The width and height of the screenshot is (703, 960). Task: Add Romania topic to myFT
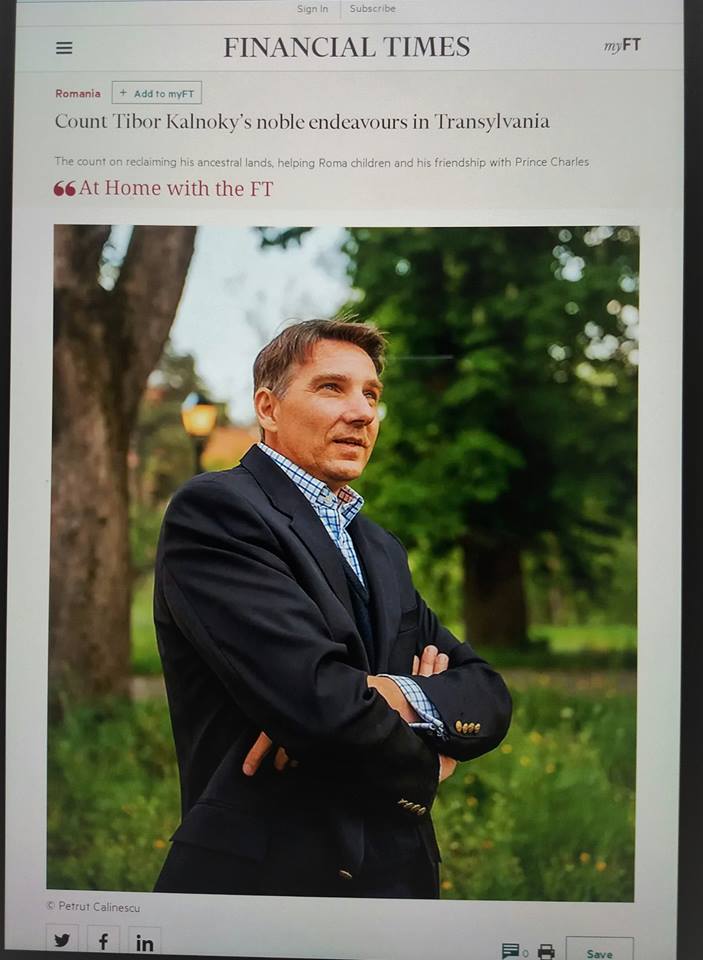pyautogui.click(x=157, y=93)
